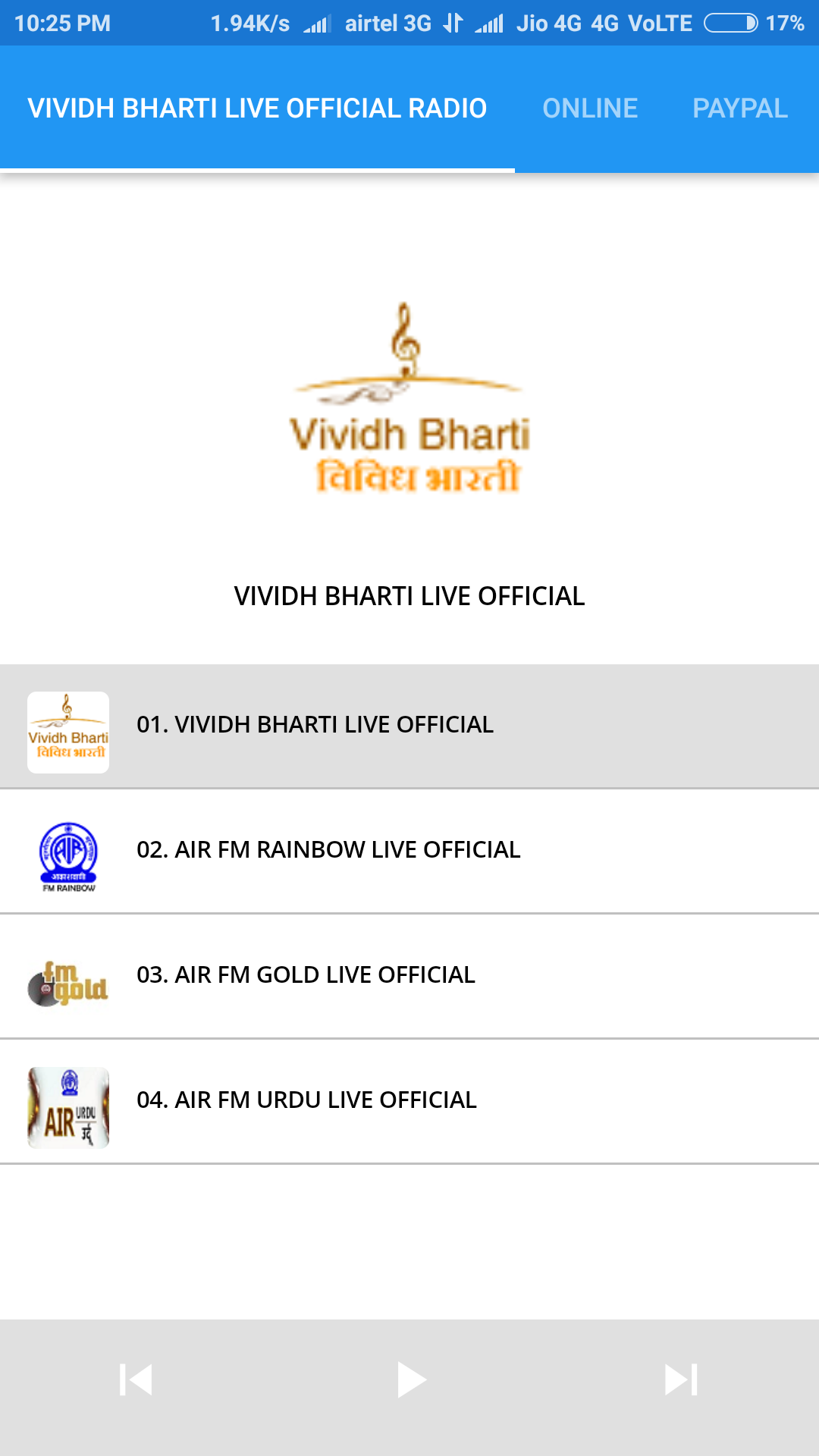Select AIR FM Rainbow Live Official station
Image resolution: width=819 pixels, height=1456 pixels.
point(409,850)
